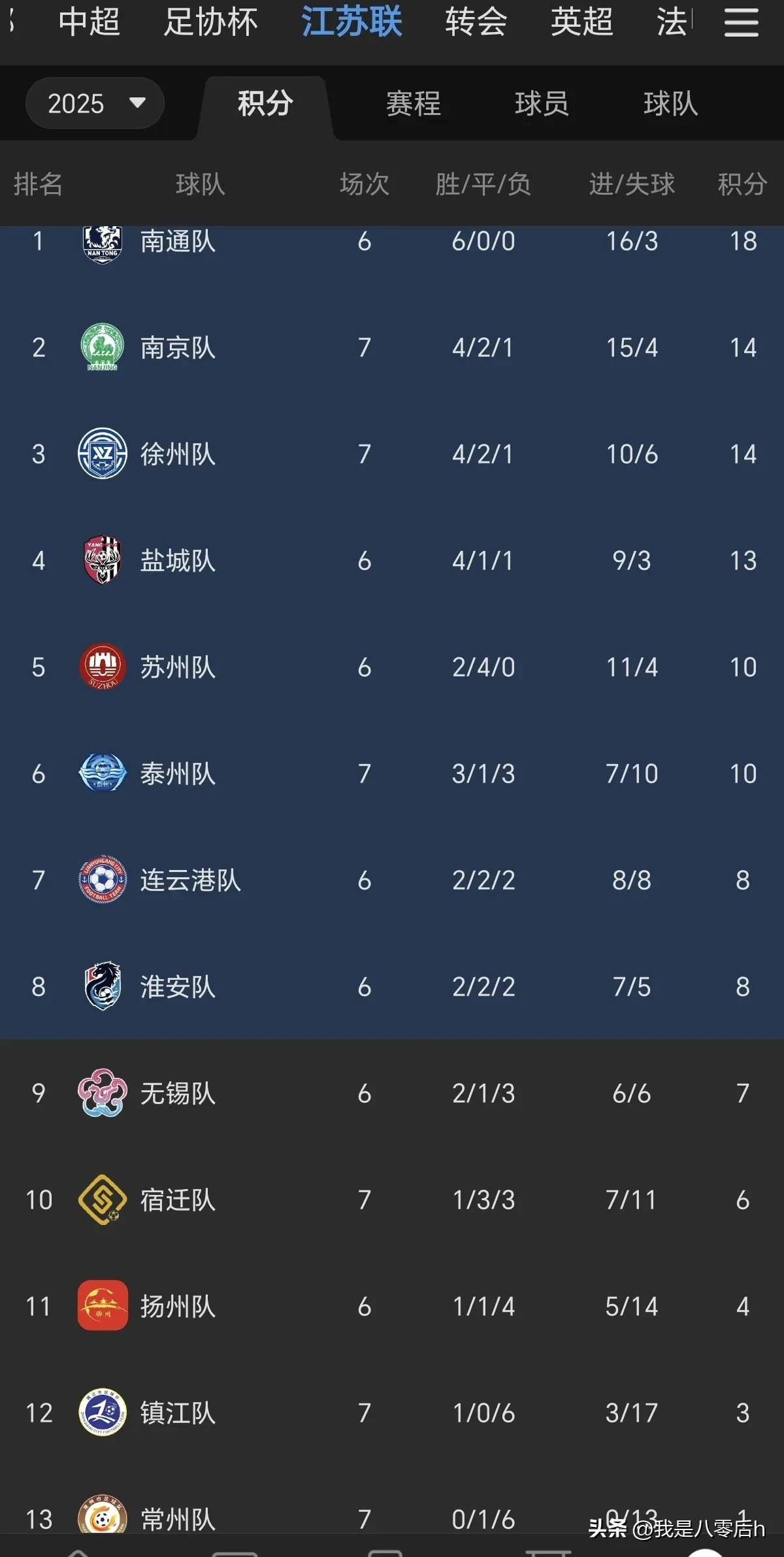
Task: Open the 南通队 team row
Action: click(392, 241)
